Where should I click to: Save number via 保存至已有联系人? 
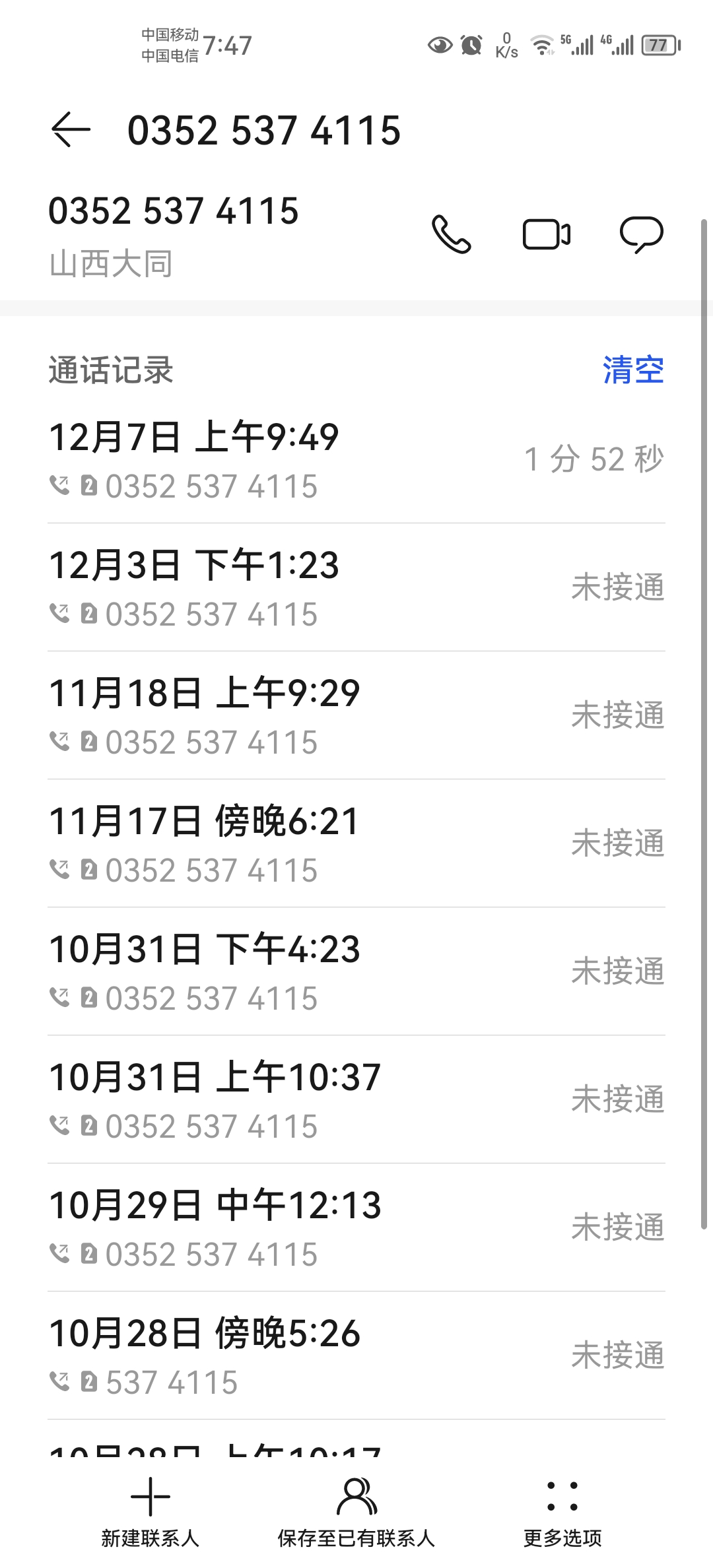pos(356,1513)
